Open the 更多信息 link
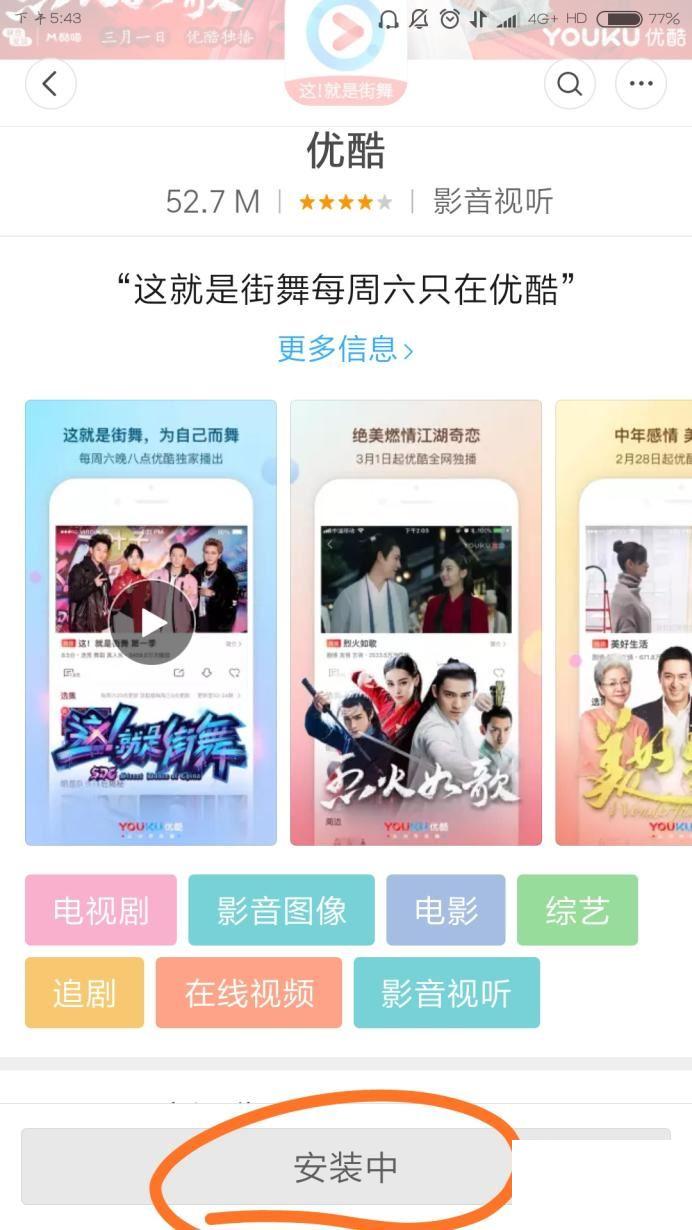 coord(345,348)
